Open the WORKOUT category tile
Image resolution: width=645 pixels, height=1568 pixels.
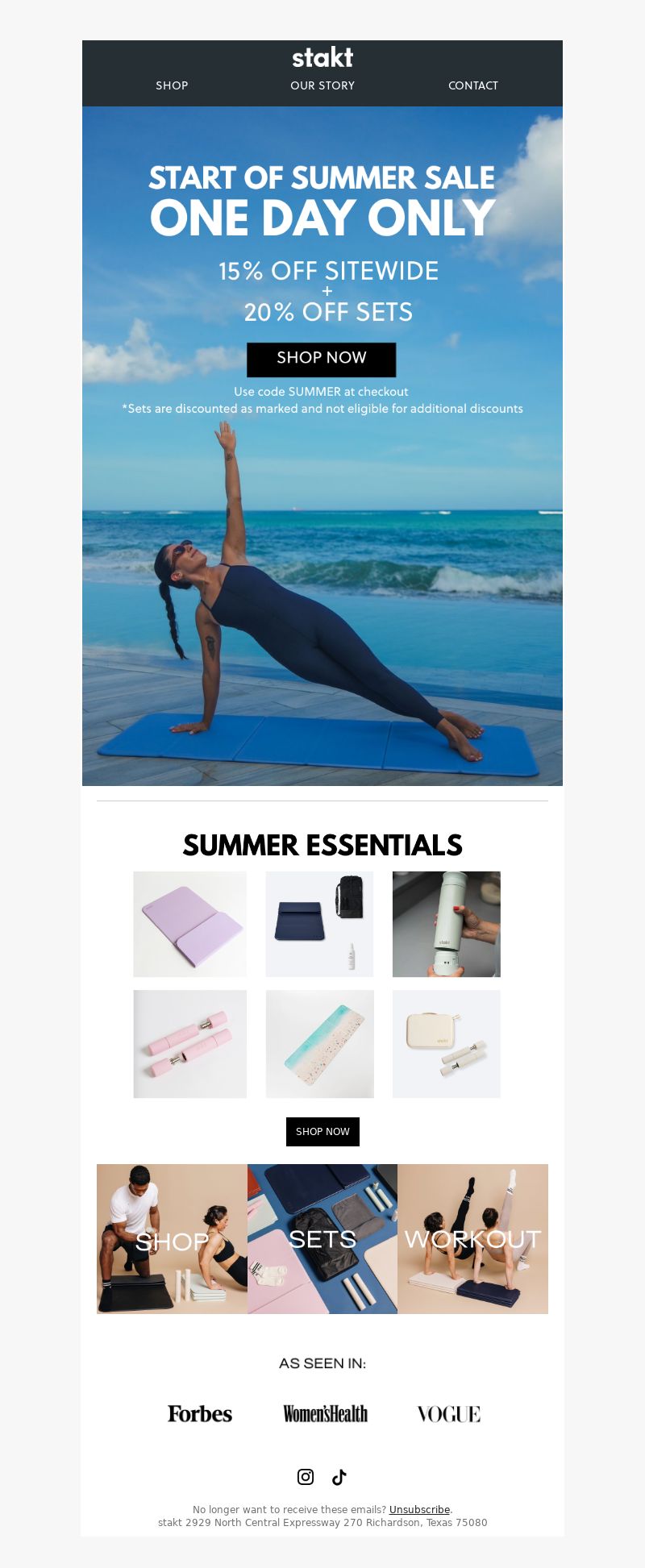click(x=472, y=1239)
